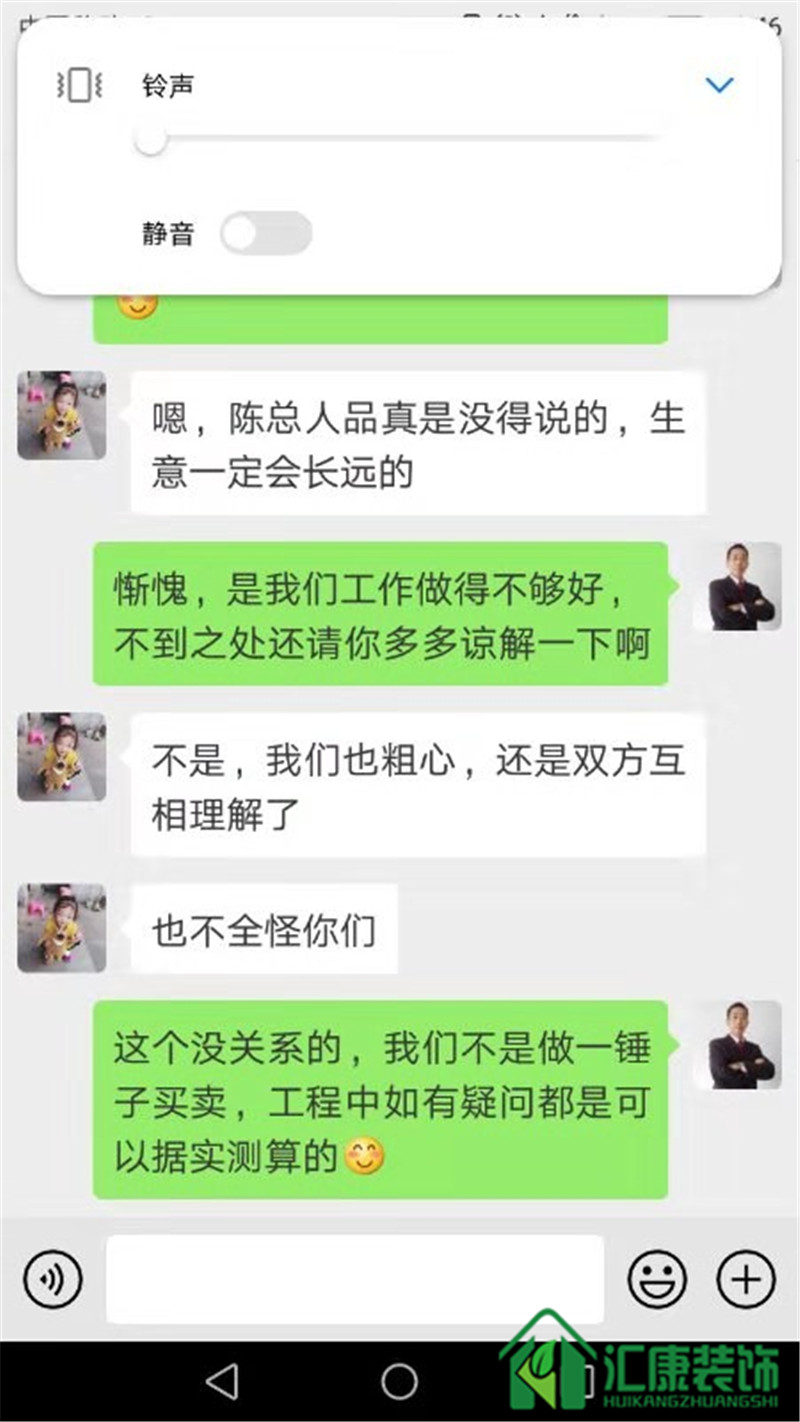Open the emoji sticker picker
Image resolution: width=800 pixels, height=1422 pixels.
[x=657, y=1279]
